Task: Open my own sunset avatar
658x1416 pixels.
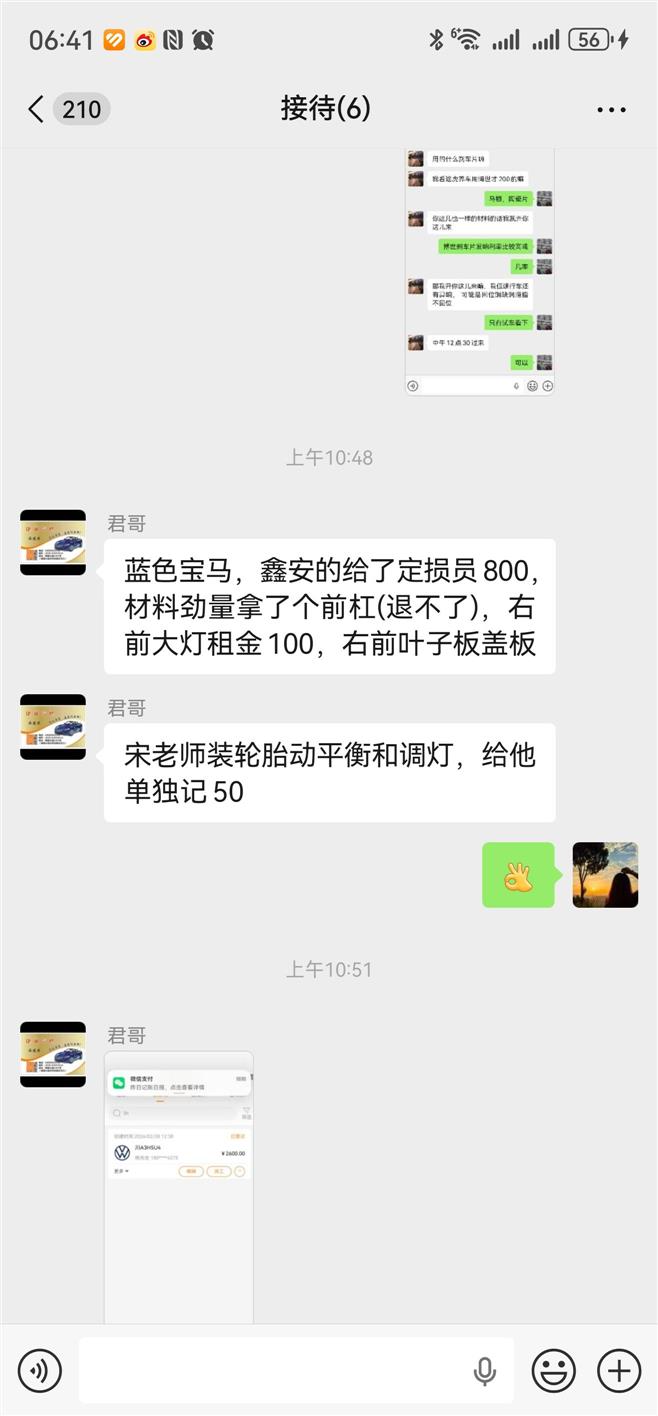Action: click(605, 875)
